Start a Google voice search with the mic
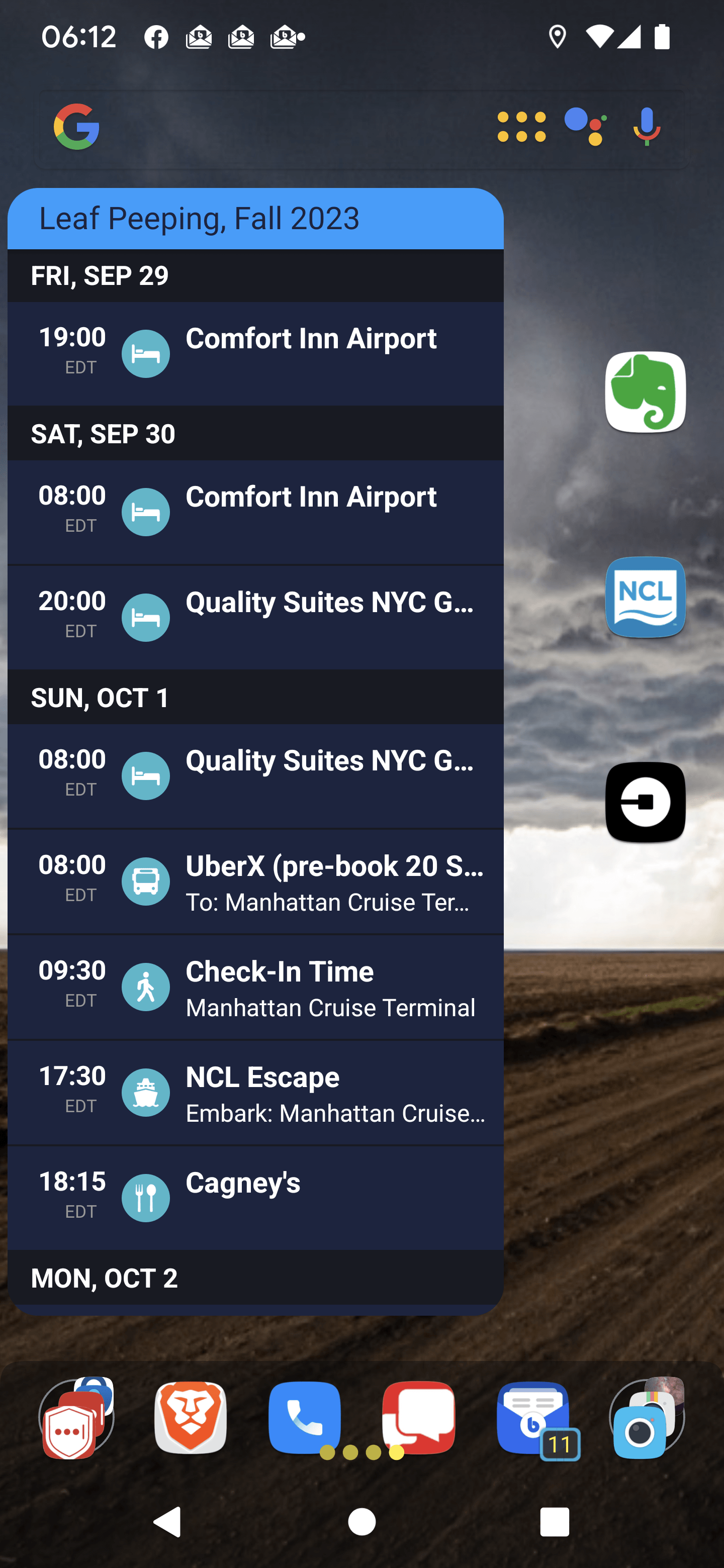 coord(647,127)
